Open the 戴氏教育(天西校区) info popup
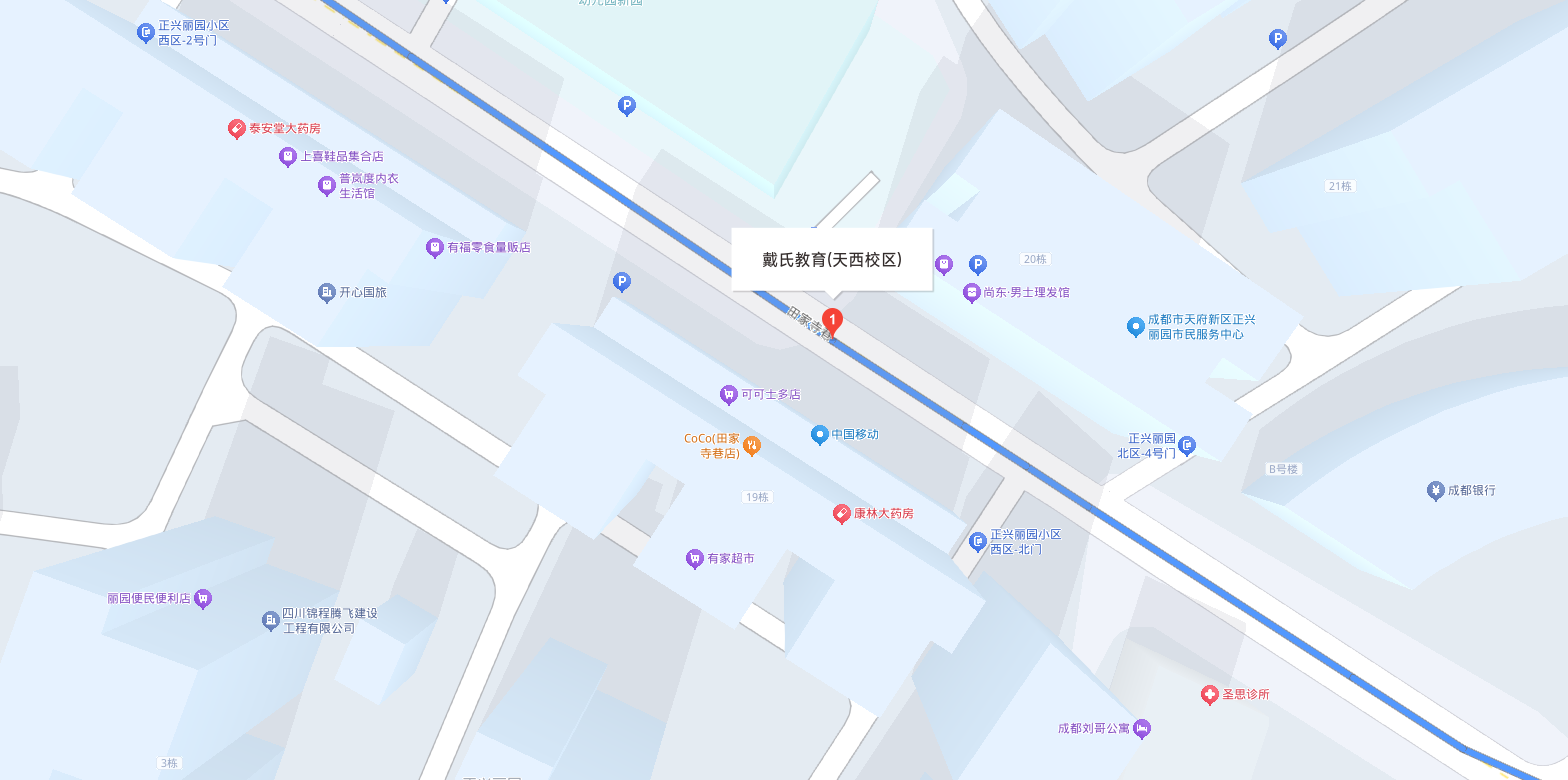Screen dimensions: 1568x780 pos(832,260)
